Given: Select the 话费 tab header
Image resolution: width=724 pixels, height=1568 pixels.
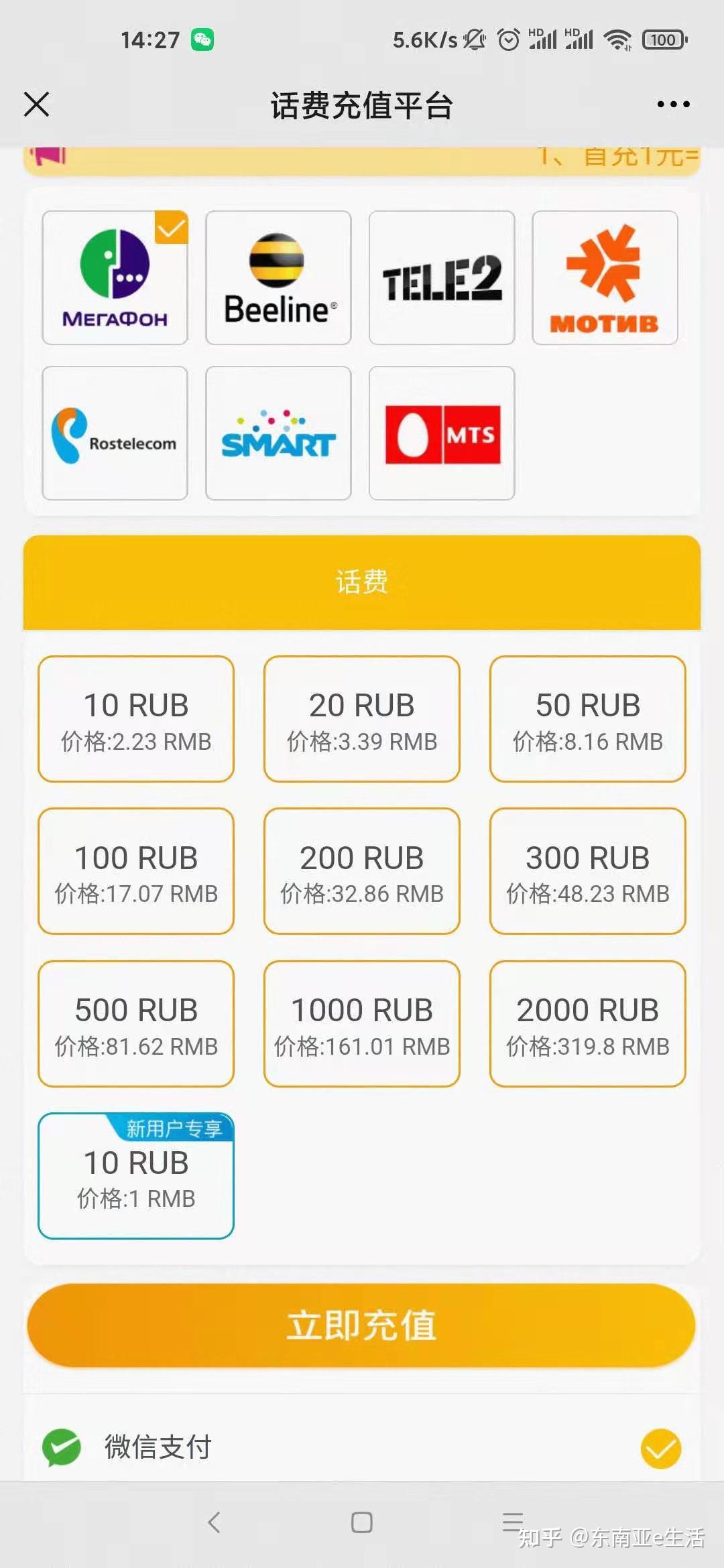Looking at the screenshot, I should tap(362, 582).
